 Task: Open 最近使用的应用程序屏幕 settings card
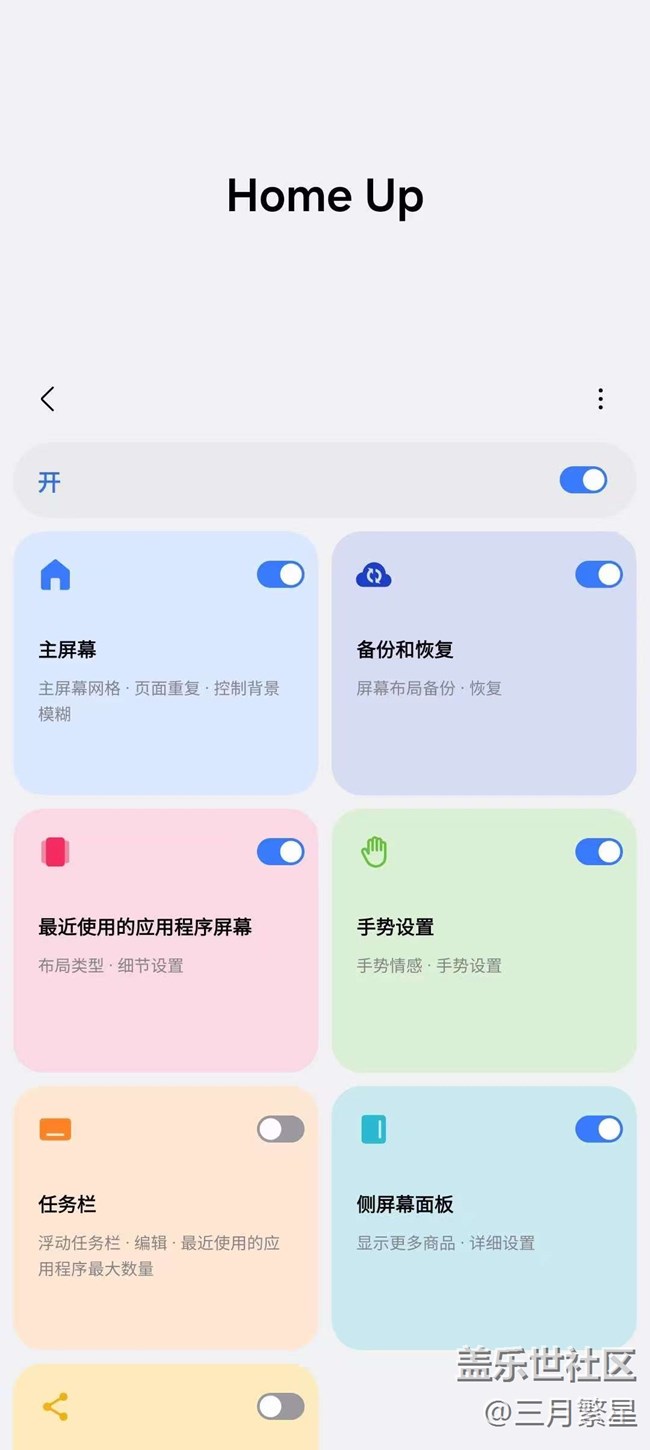coord(166,940)
